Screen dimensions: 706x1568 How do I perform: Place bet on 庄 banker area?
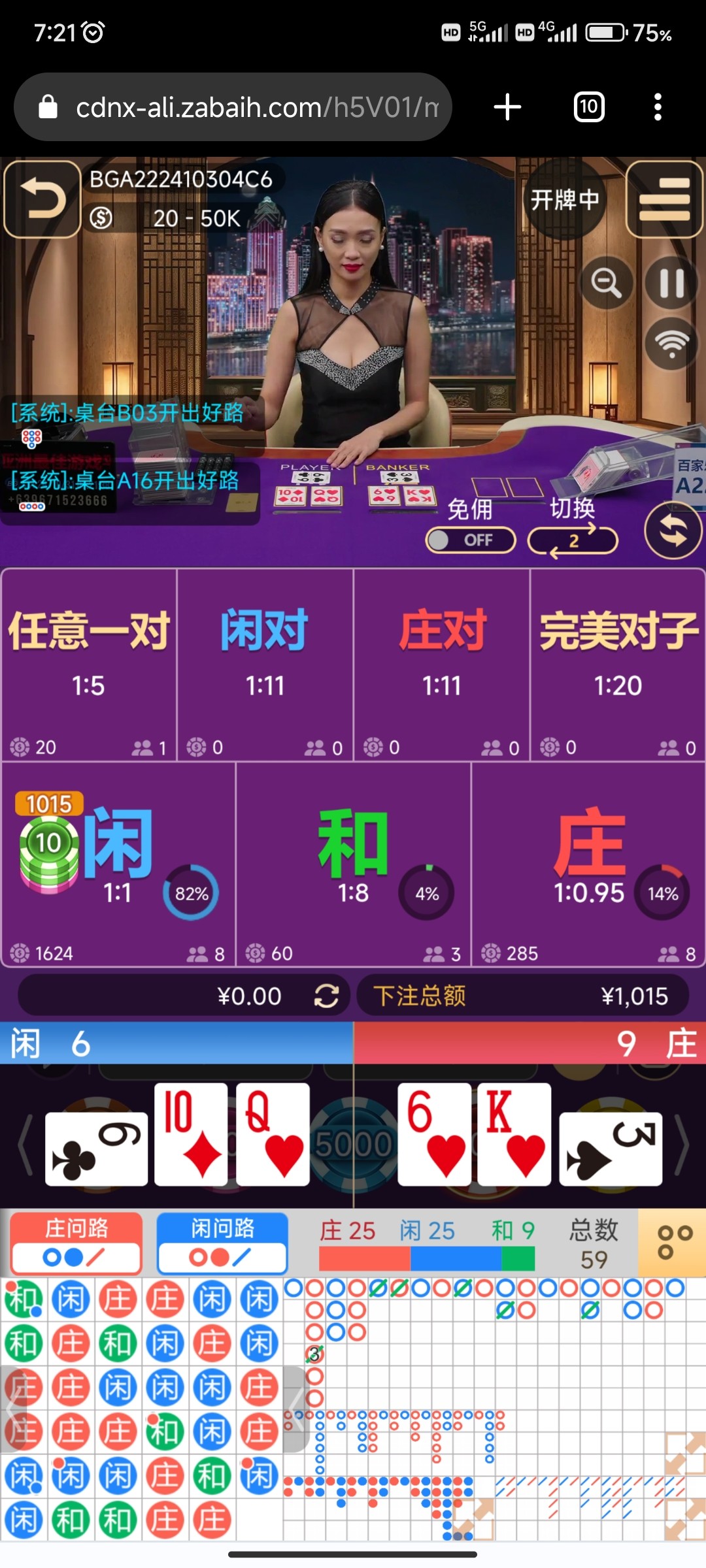pyautogui.click(x=588, y=862)
